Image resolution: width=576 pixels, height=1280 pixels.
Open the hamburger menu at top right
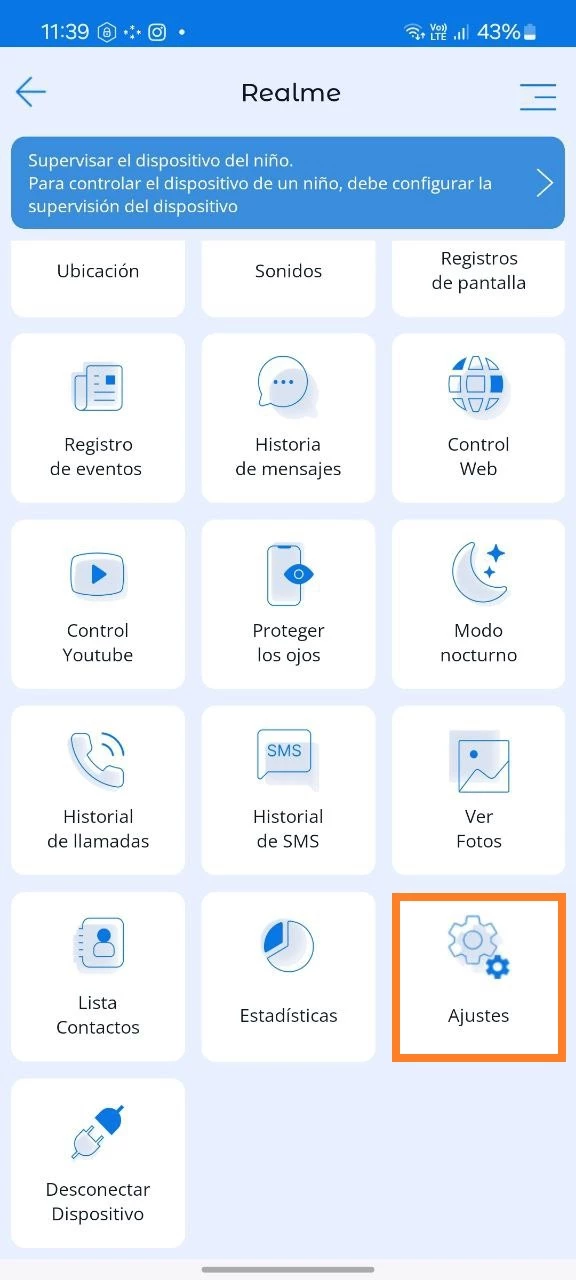(x=538, y=96)
